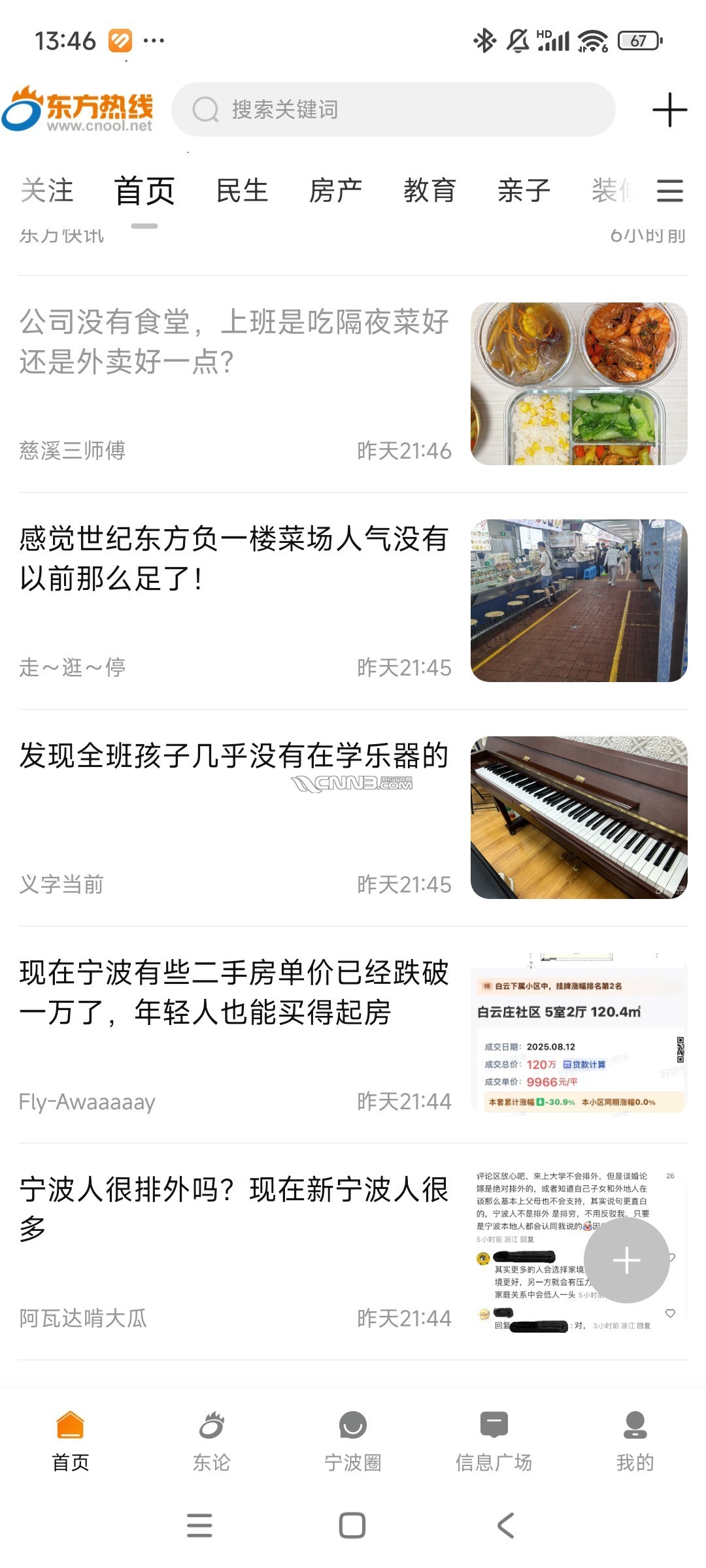The width and height of the screenshot is (706, 1568).
Task: View the 宁波二手房单价 post
Action: coord(234,992)
